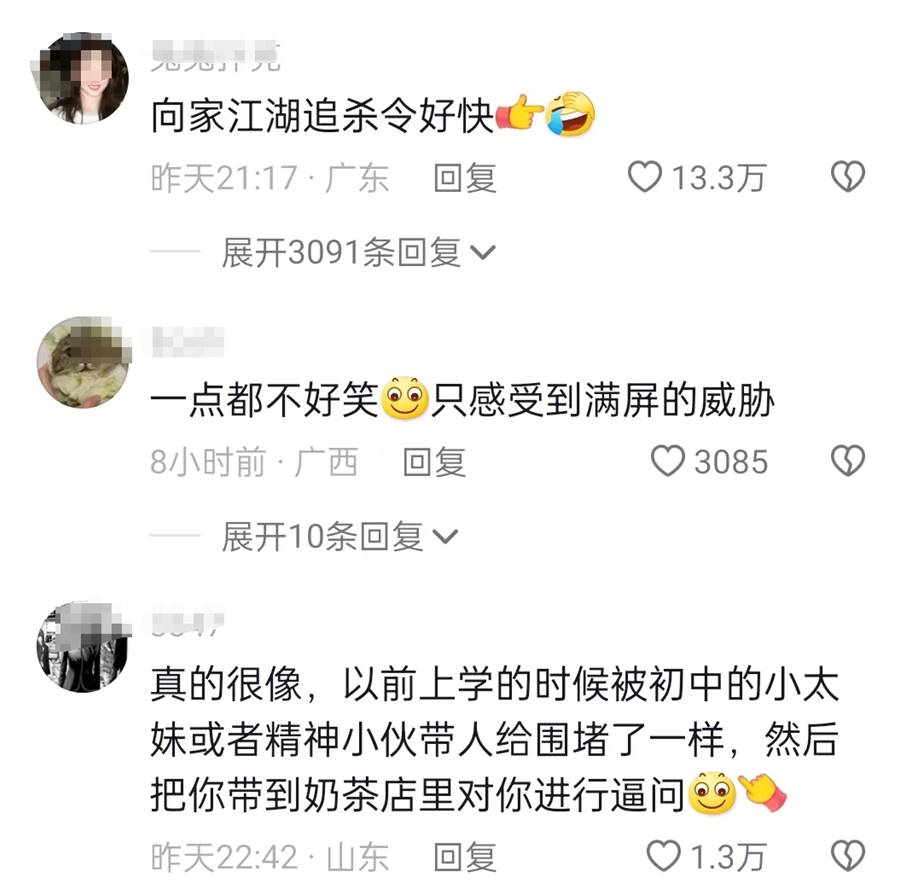
Task: Like the 真的很像 comment from 山东
Action: [663, 856]
